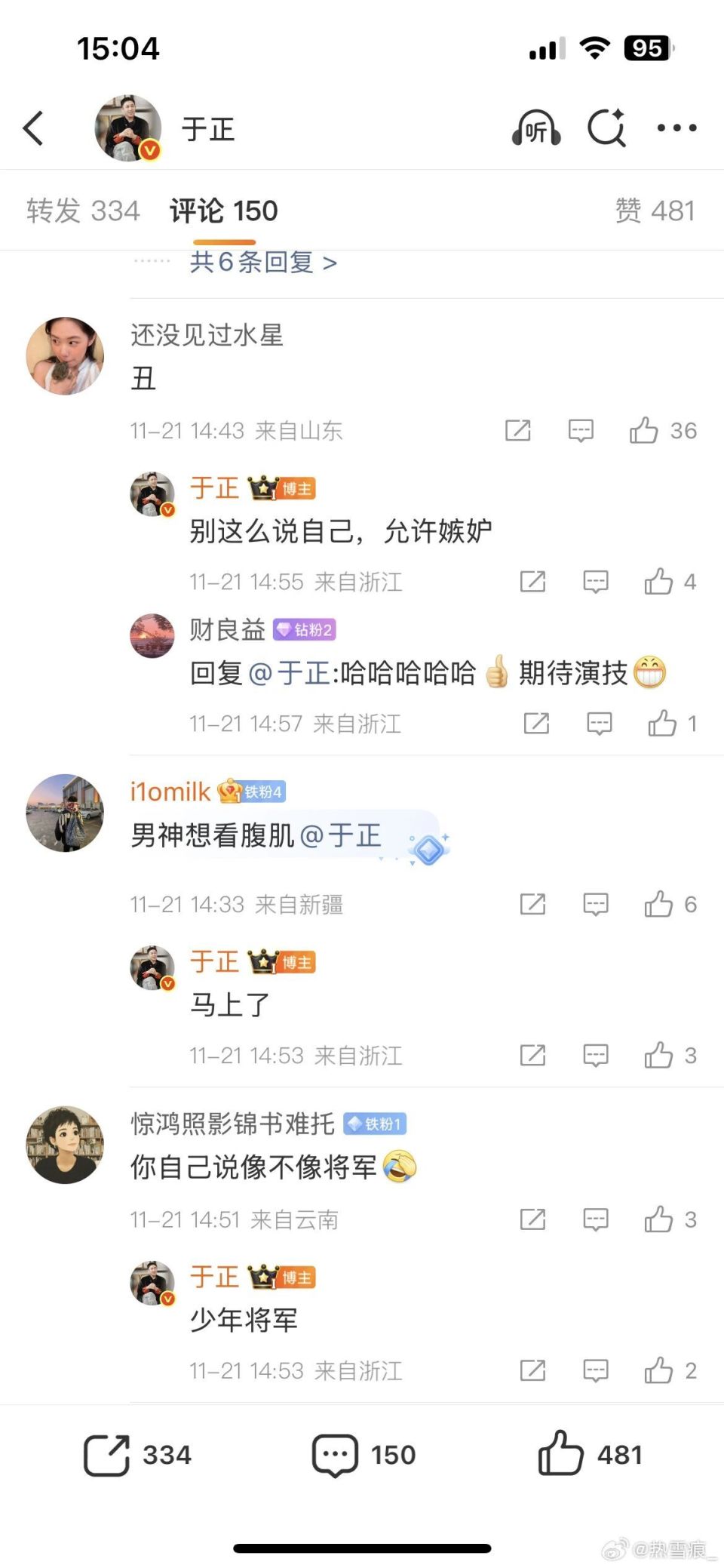This screenshot has width=724, height=1568.
Task: Like the comment that says 丑
Action: [646, 430]
